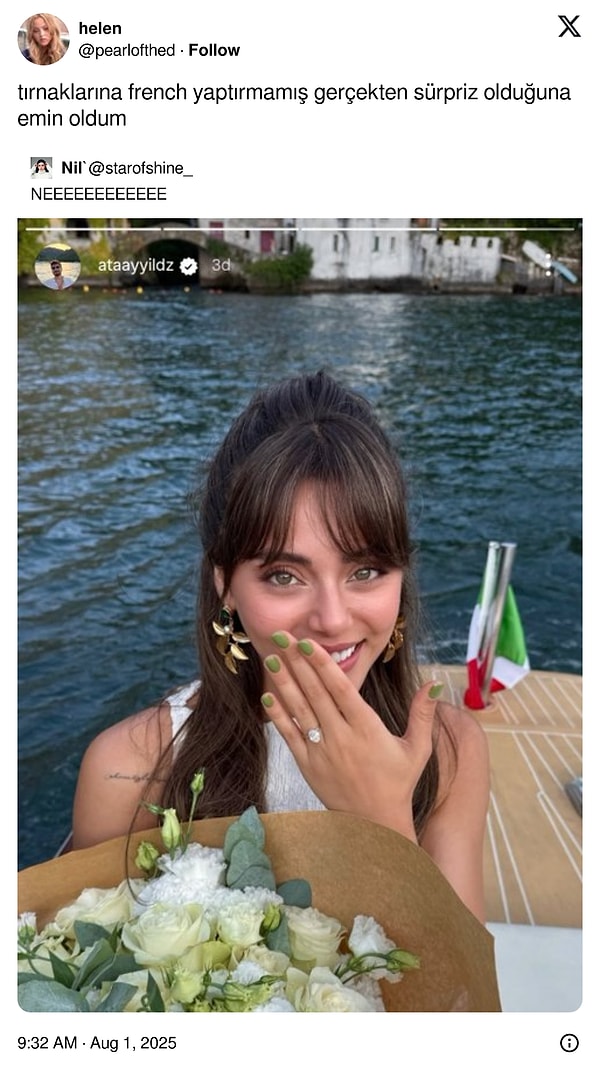
Task: Open helen's profile picture
Action: (x=43, y=39)
